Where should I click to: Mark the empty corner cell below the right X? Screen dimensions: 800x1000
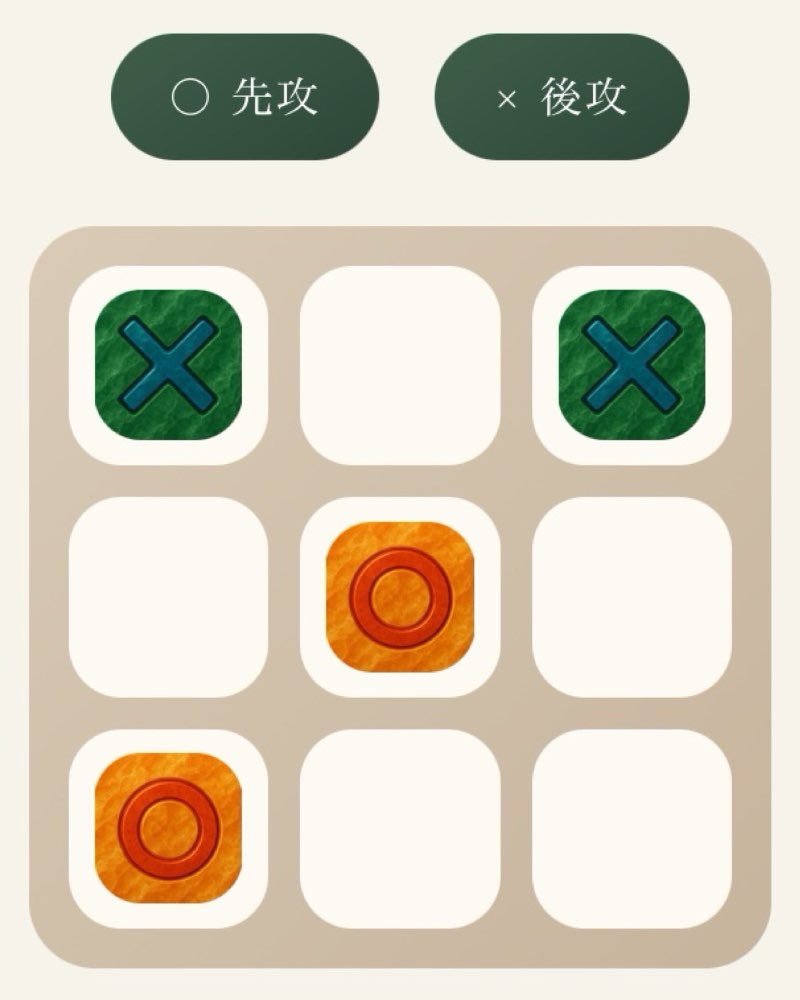click(632, 829)
